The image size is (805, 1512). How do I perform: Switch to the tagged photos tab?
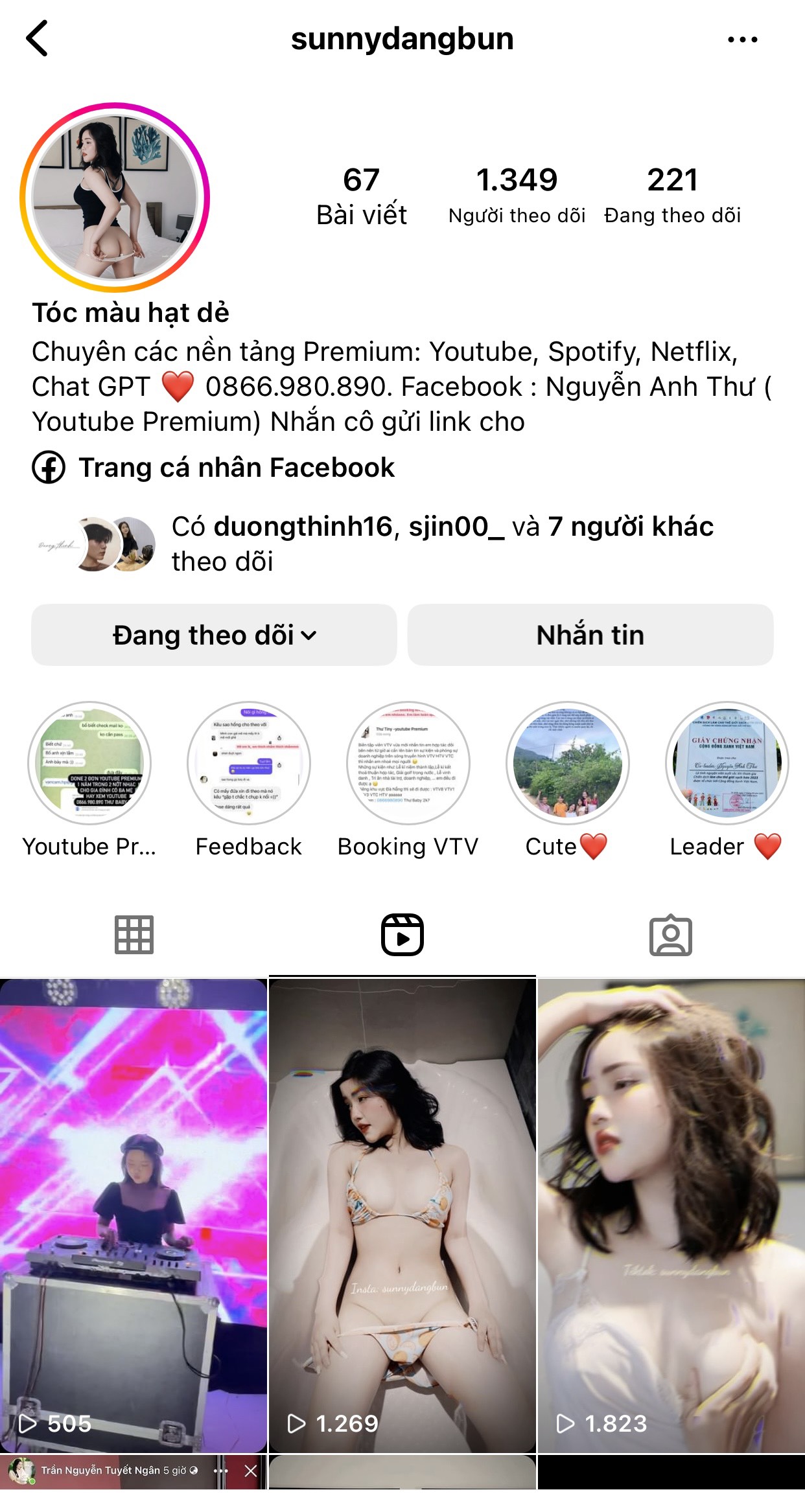pyautogui.click(x=671, y=935)
